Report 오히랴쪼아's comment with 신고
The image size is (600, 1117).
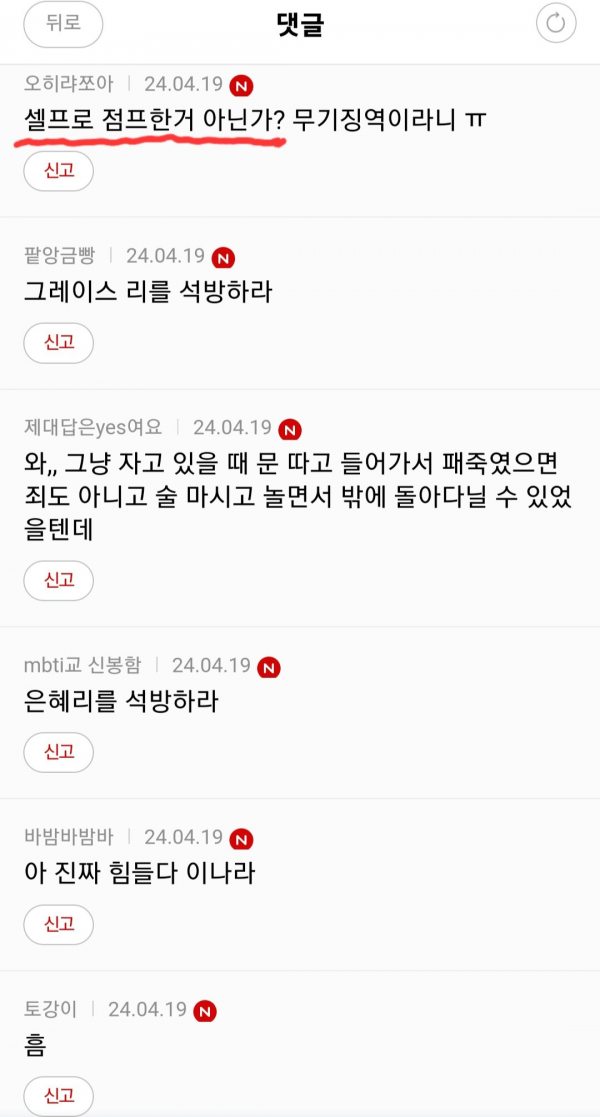59,171
